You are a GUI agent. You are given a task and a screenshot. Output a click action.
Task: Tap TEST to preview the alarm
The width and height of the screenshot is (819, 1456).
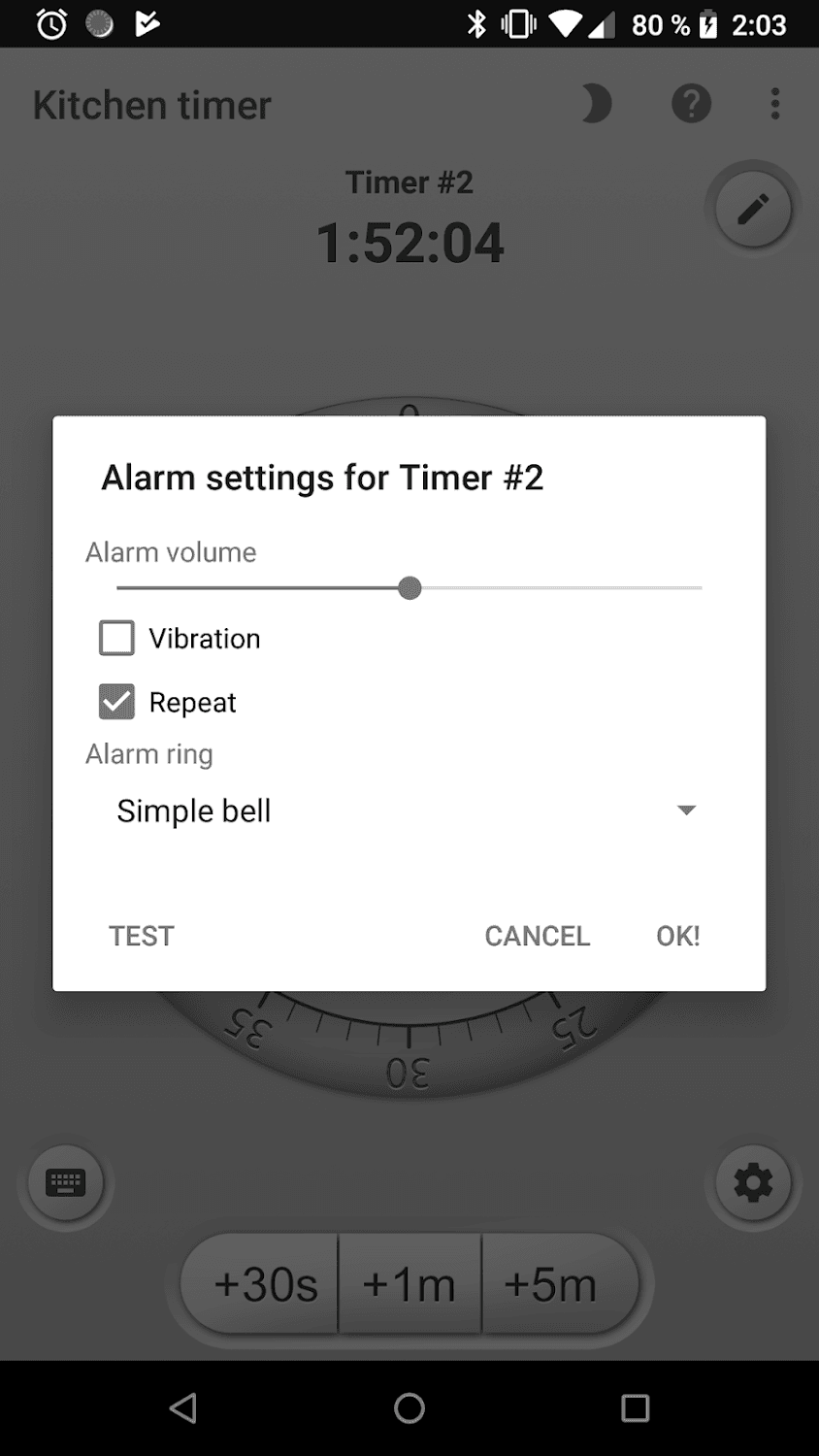tap(142, 936)
